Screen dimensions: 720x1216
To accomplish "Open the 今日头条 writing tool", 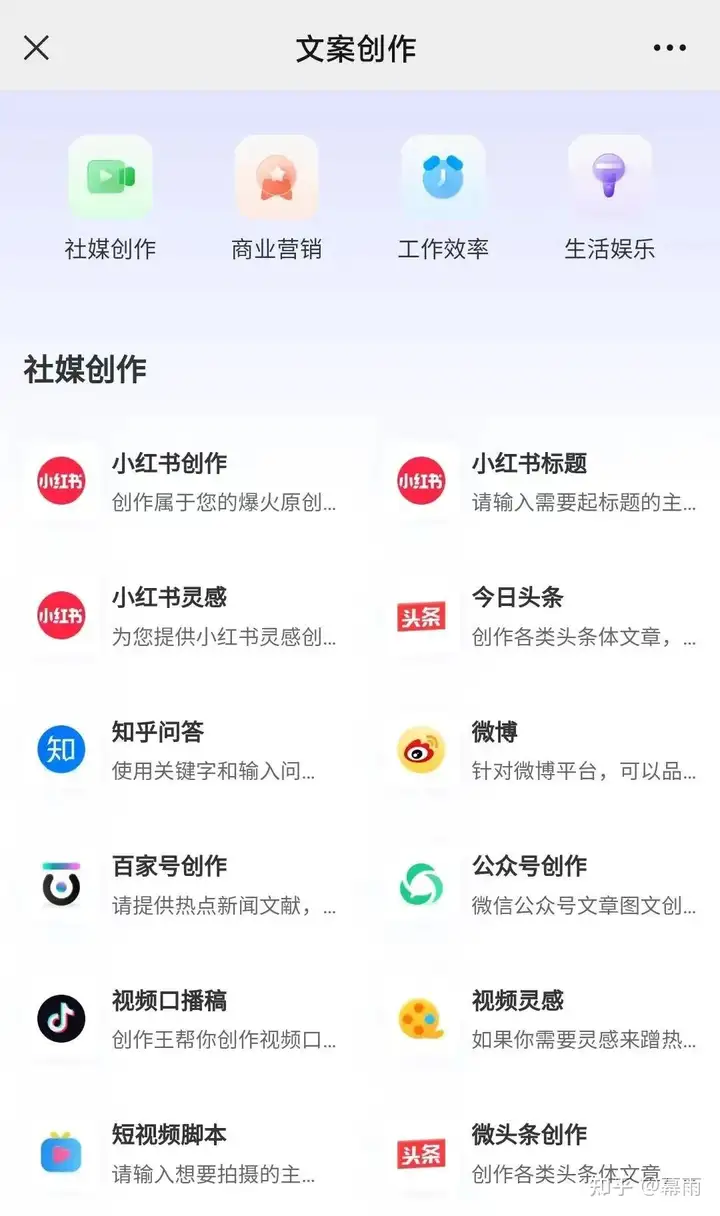I will pos(545,616).
